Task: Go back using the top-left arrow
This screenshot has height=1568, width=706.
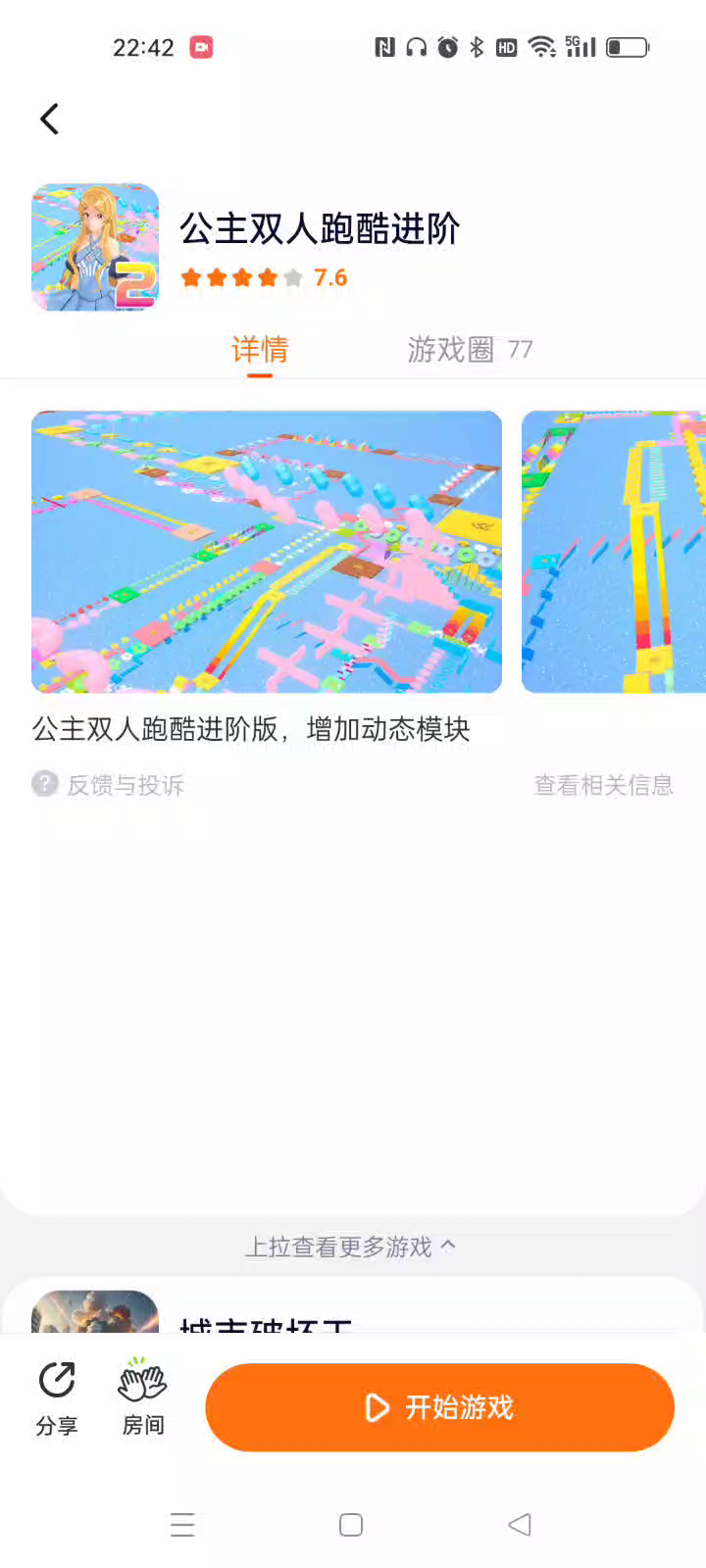Action: pyautogui.click(x=49, y=120)
